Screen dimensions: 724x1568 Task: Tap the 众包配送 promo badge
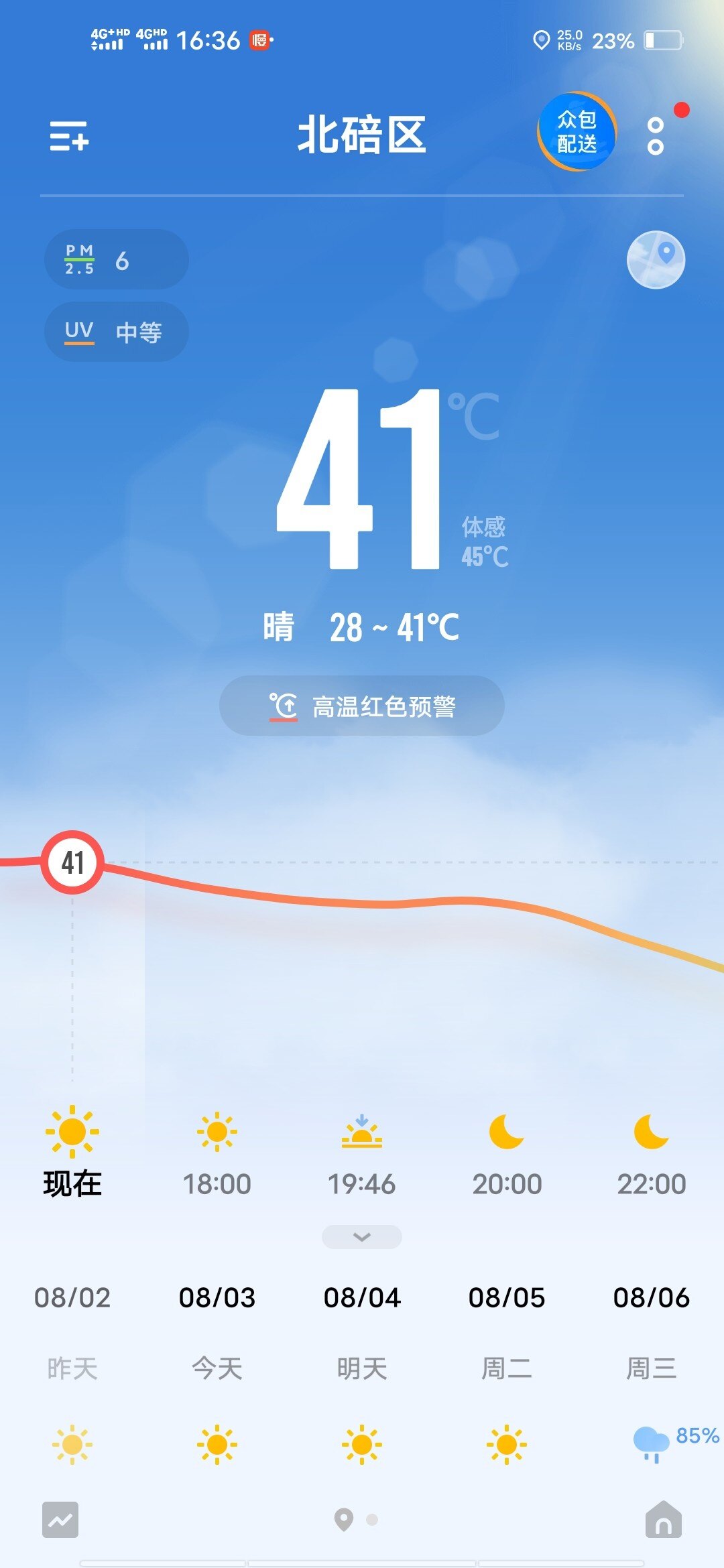click(x=577, y=132)
